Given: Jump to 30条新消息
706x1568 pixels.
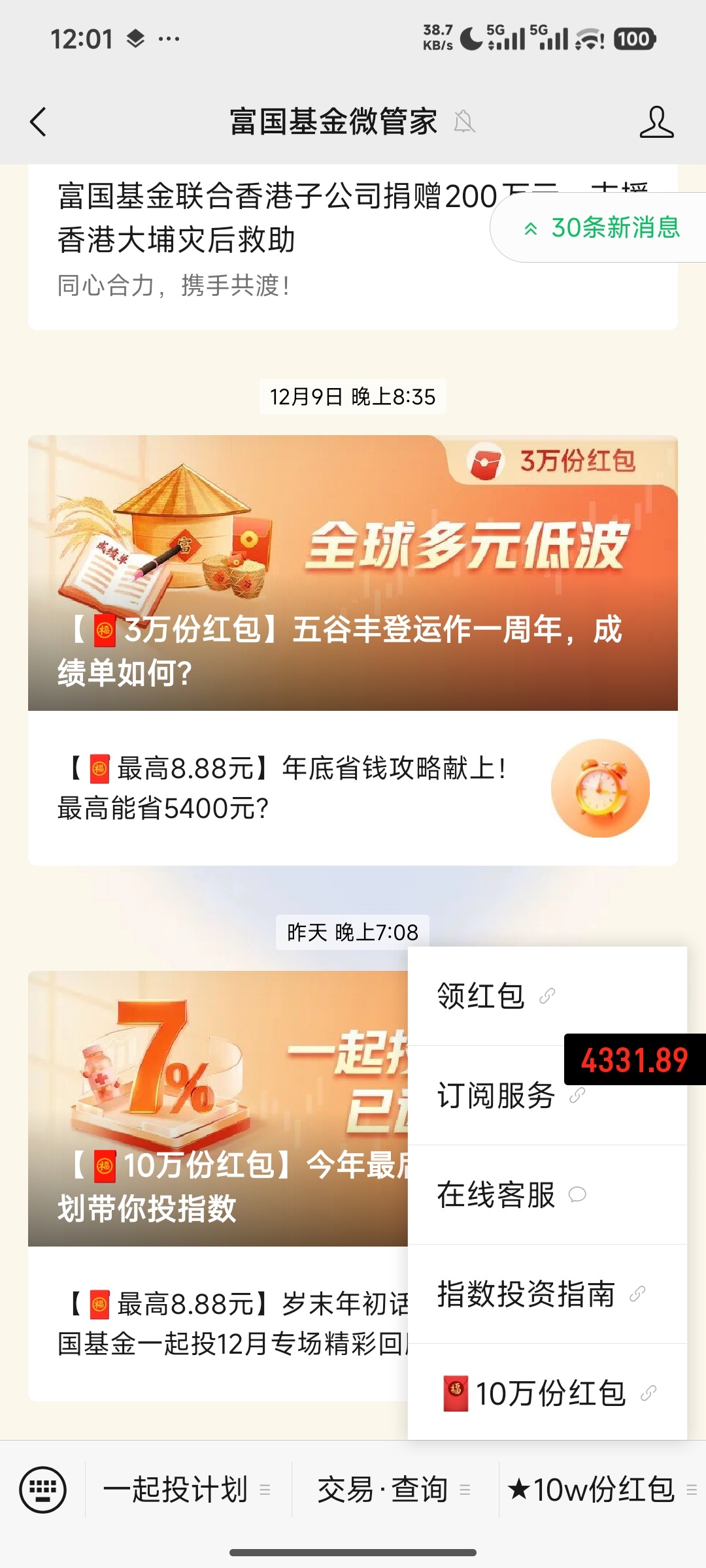Looking at the screenshot, I should (x=601, y=228).
